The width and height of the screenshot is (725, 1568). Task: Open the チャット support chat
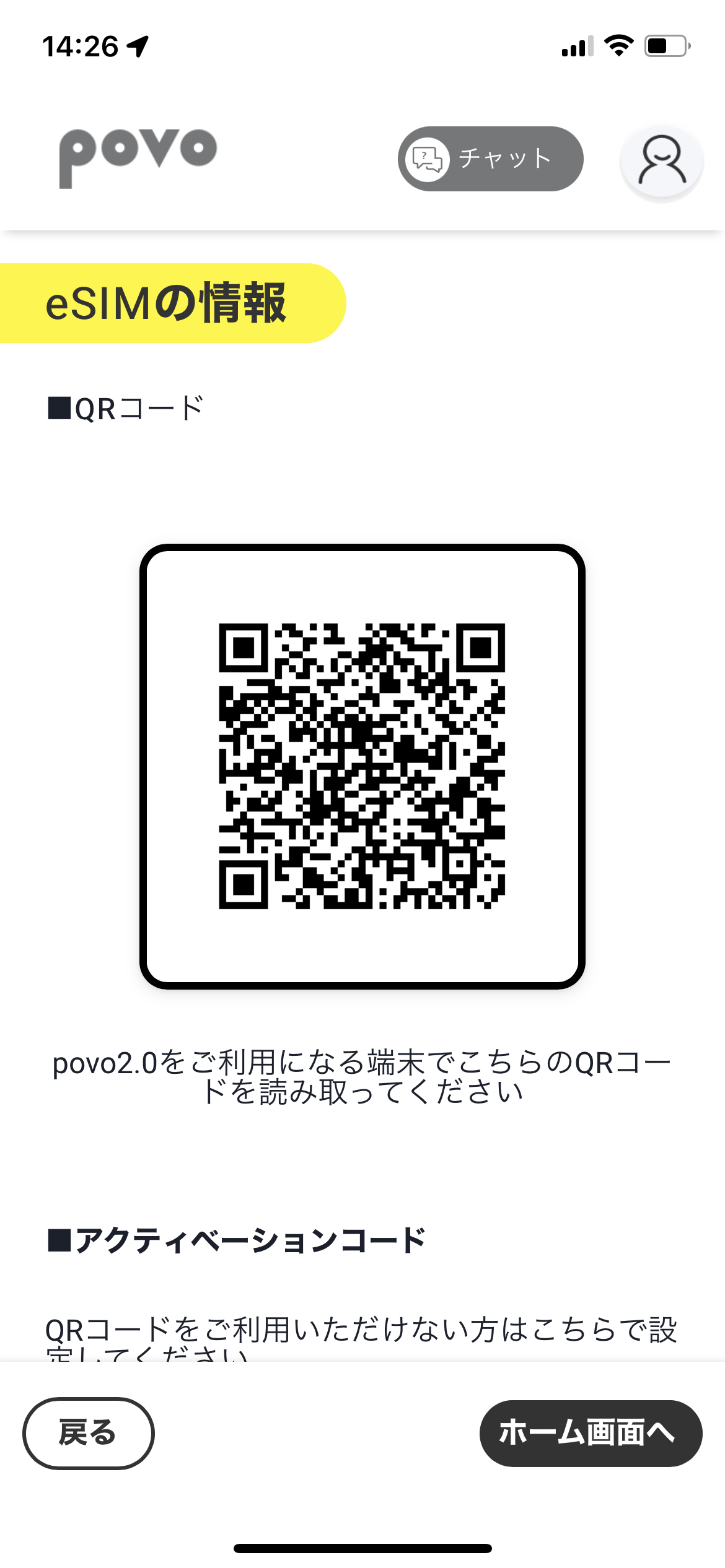tap(490, 159)
